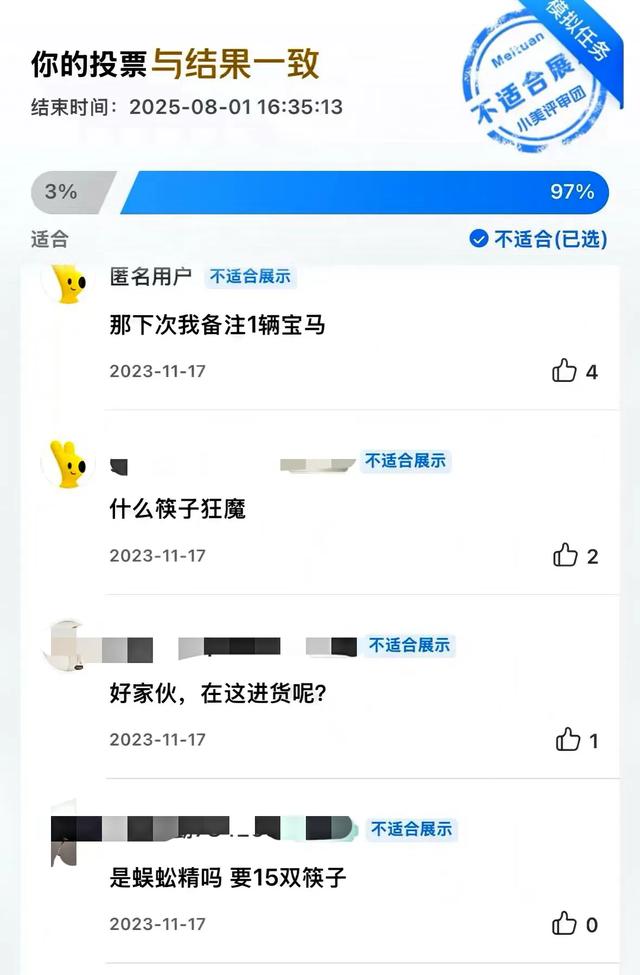Like the comment 好家伙，在这进货呢?
The height and width of the screenshot is (975, 640).
[567, 740]
